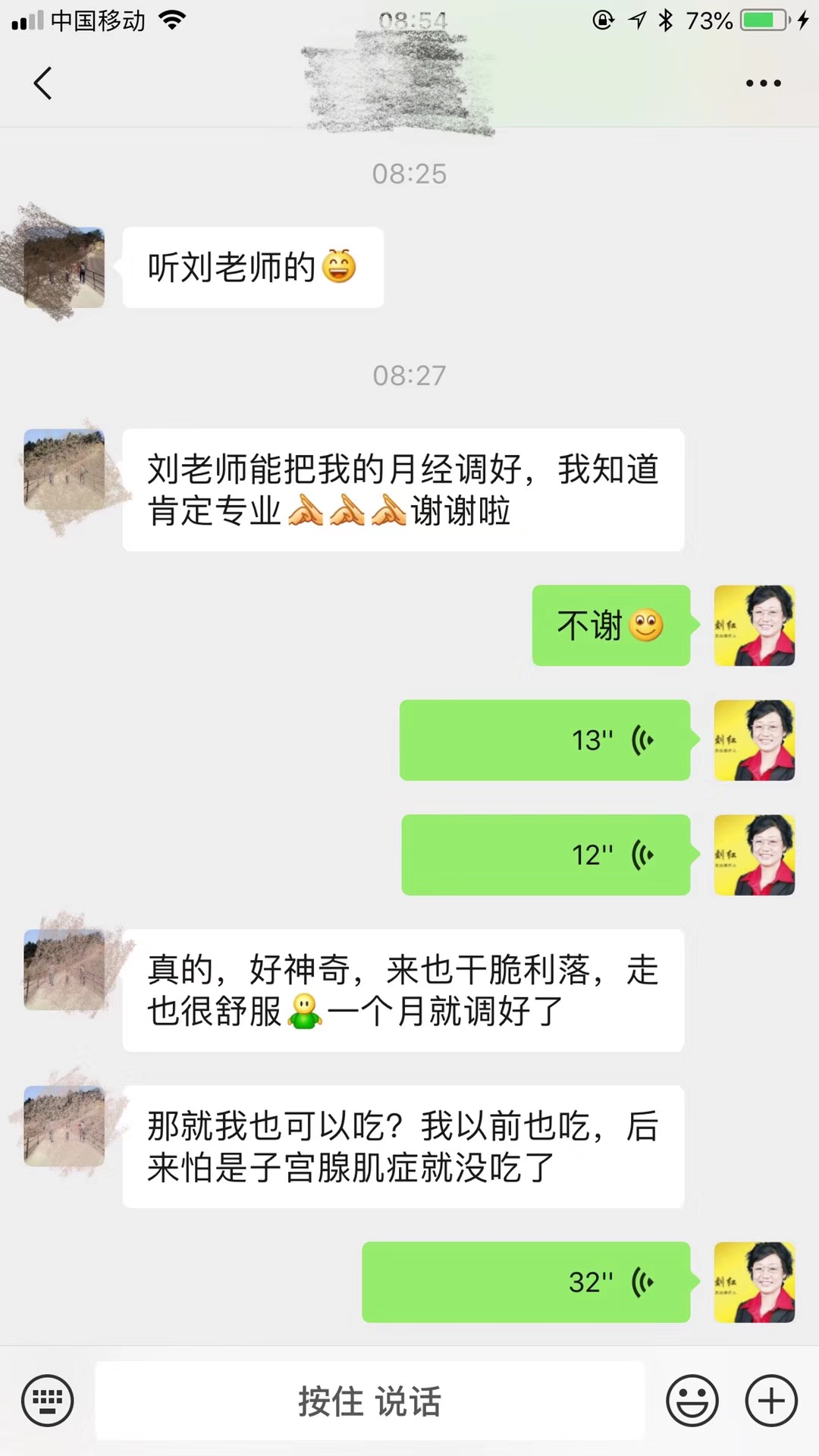View sender avatar beside 听刘老师的 message

coord(64,267)
